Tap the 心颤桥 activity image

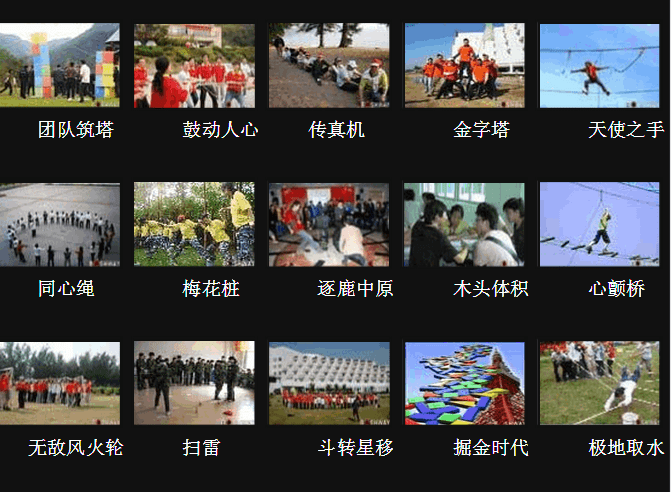(599, 224)
